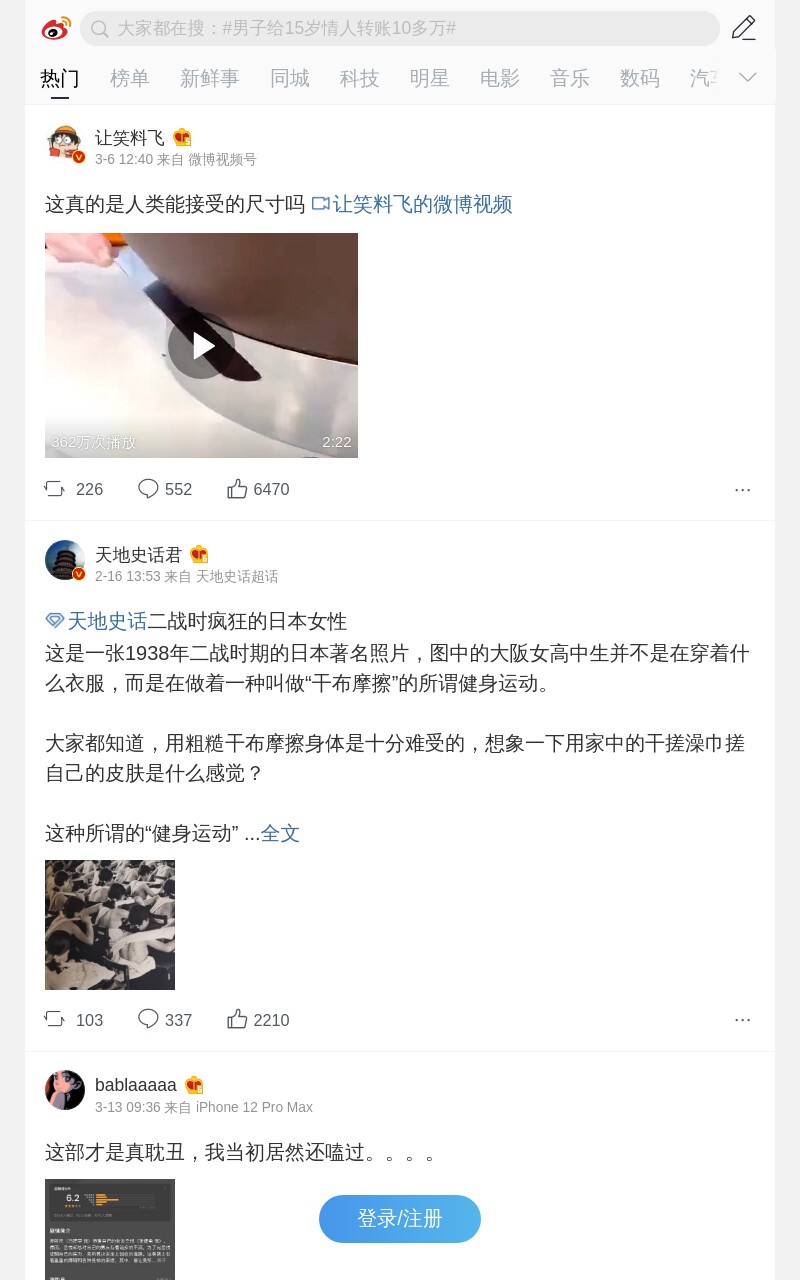This screenshot has height=1280, width=800.
Task: Open the 电影 tab
Action: point(500,78)
